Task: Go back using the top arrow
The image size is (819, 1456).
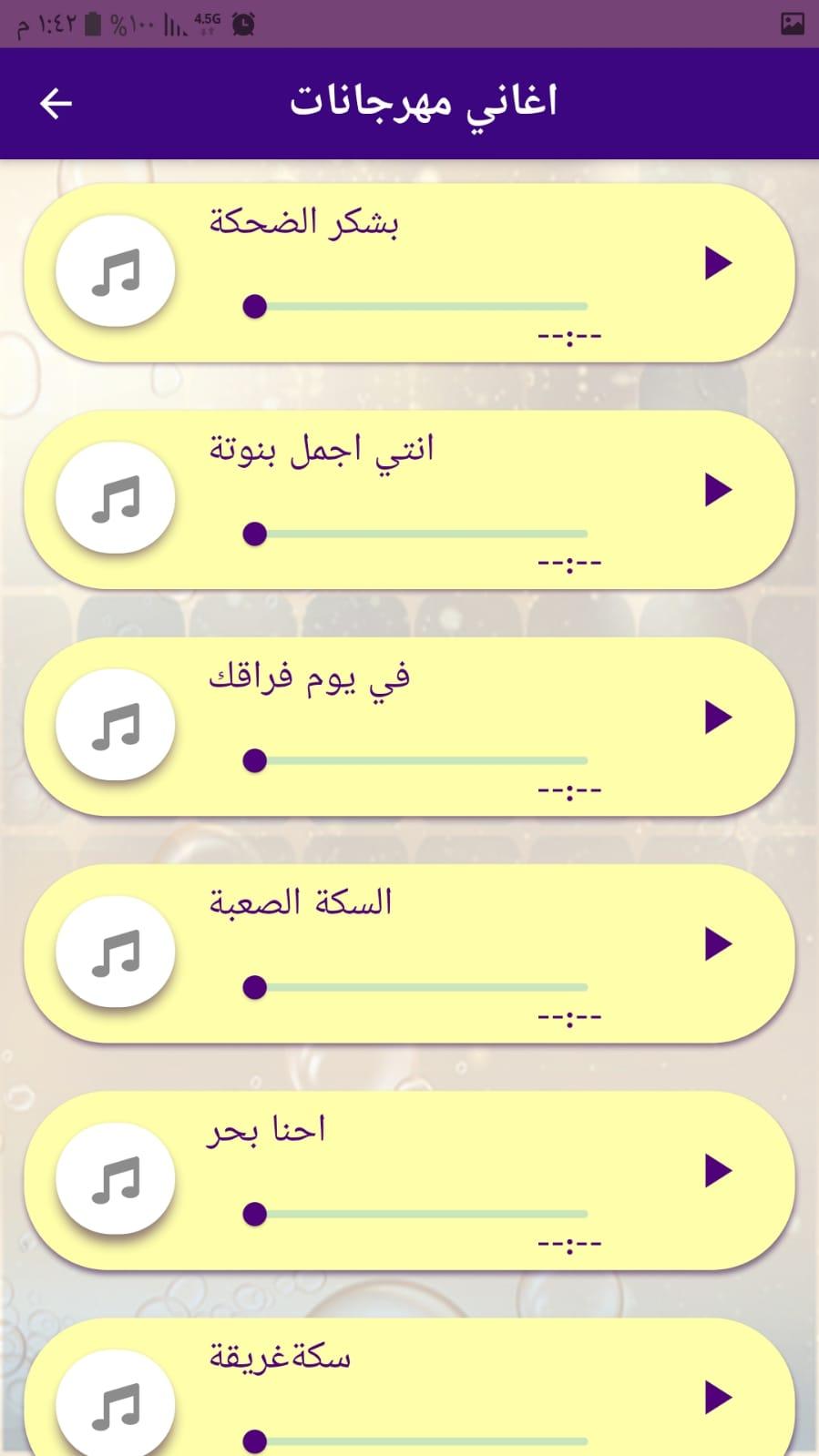Action: [x=56, y=104]
